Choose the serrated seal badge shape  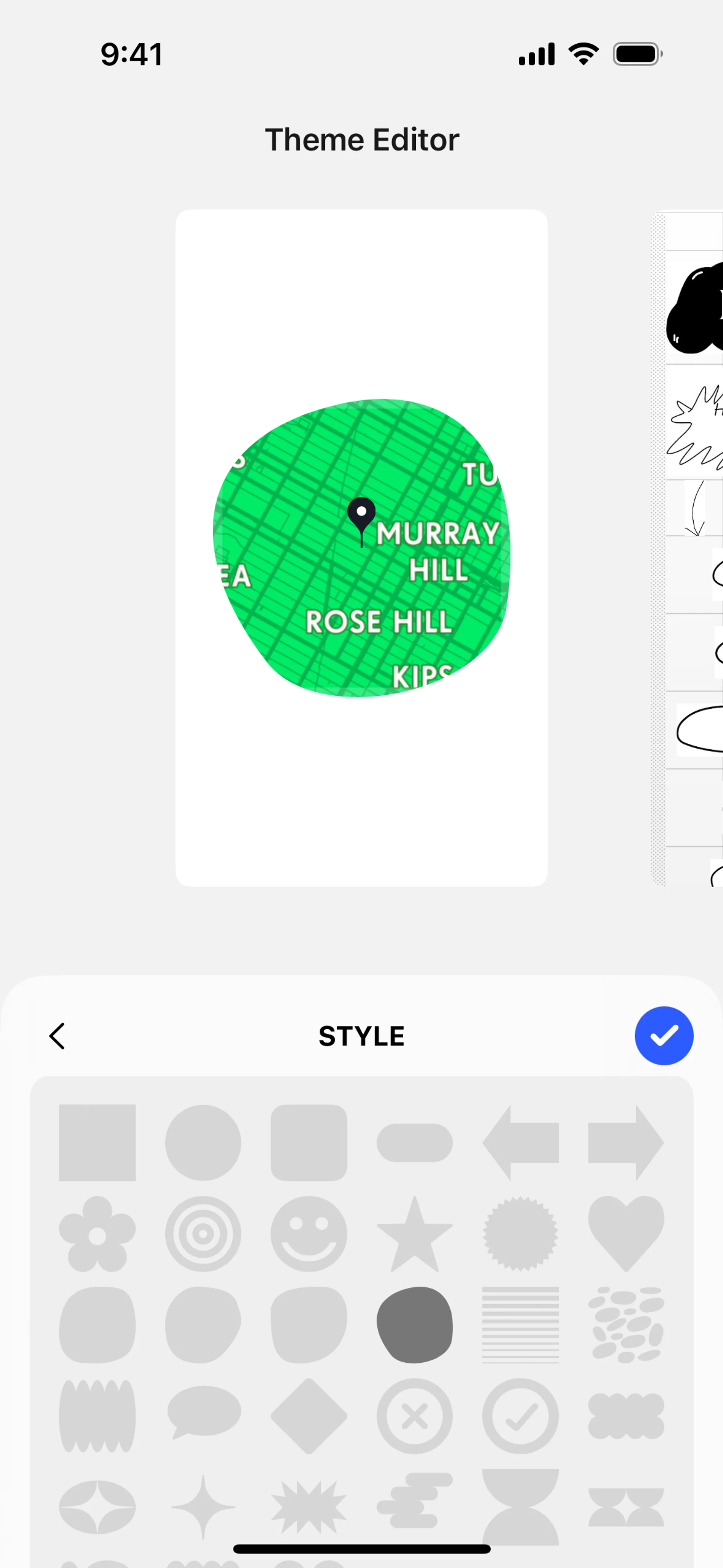[520, 1234]
